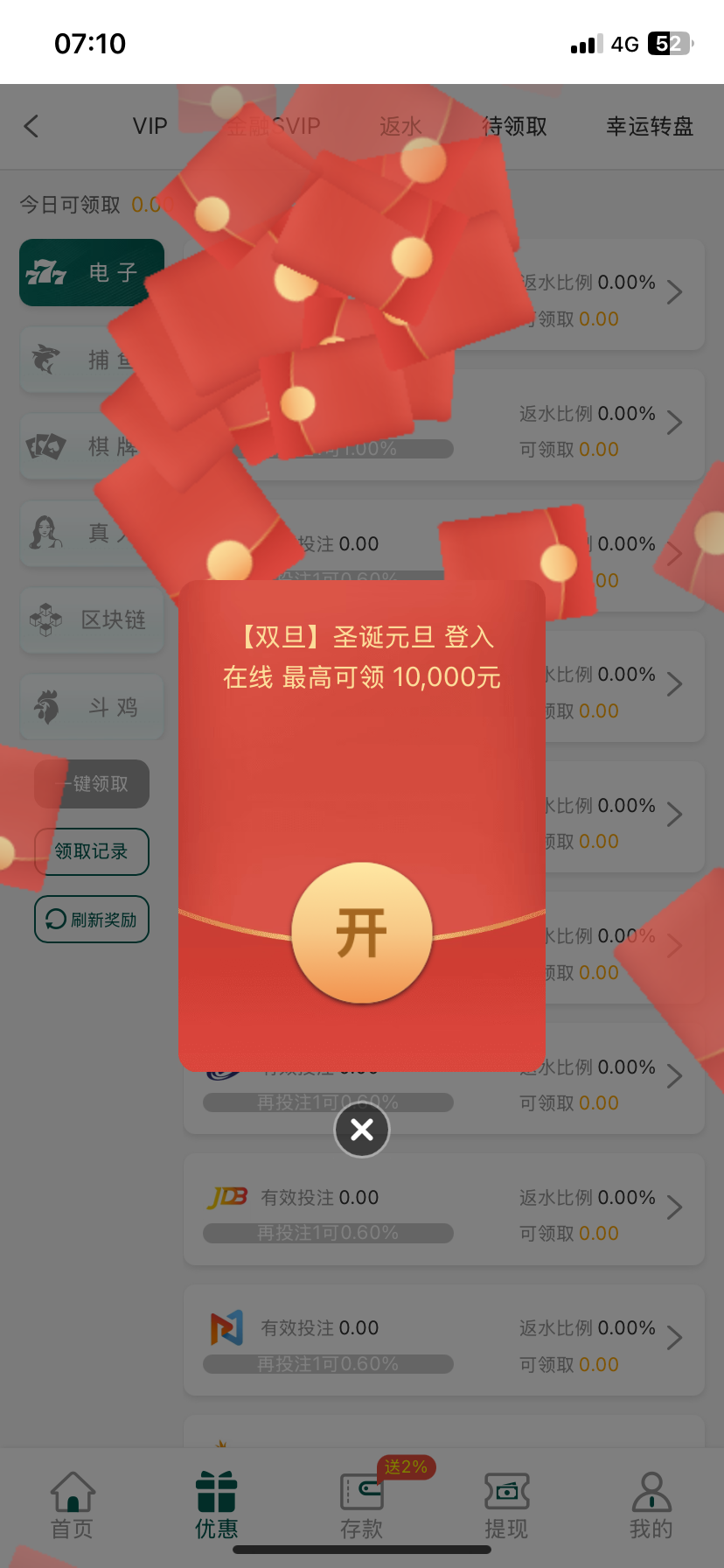Switch to 我的 profile tab
The image size is (724, 1568).
651,1505
